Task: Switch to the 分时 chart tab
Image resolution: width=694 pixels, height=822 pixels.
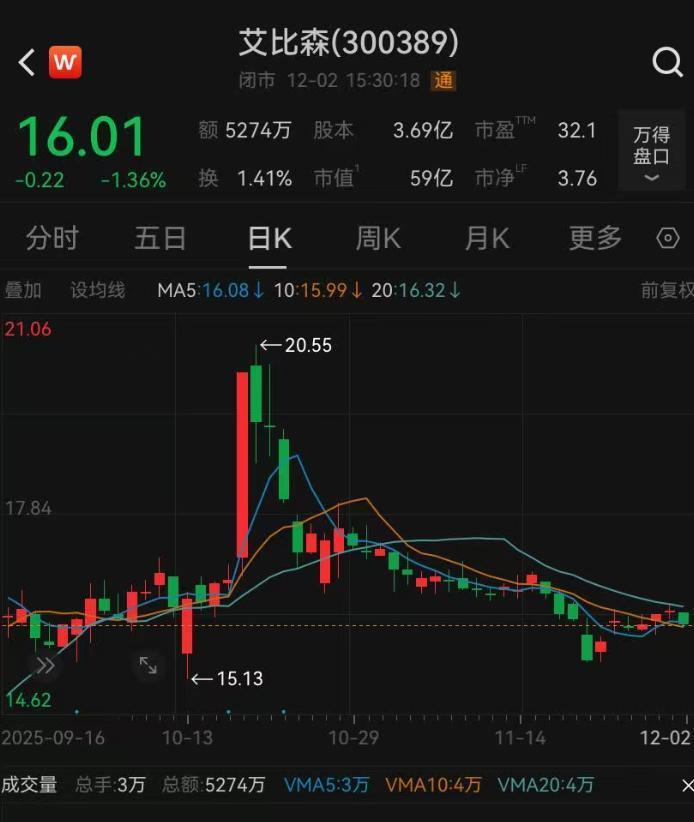Action: (x=52, y=238)
